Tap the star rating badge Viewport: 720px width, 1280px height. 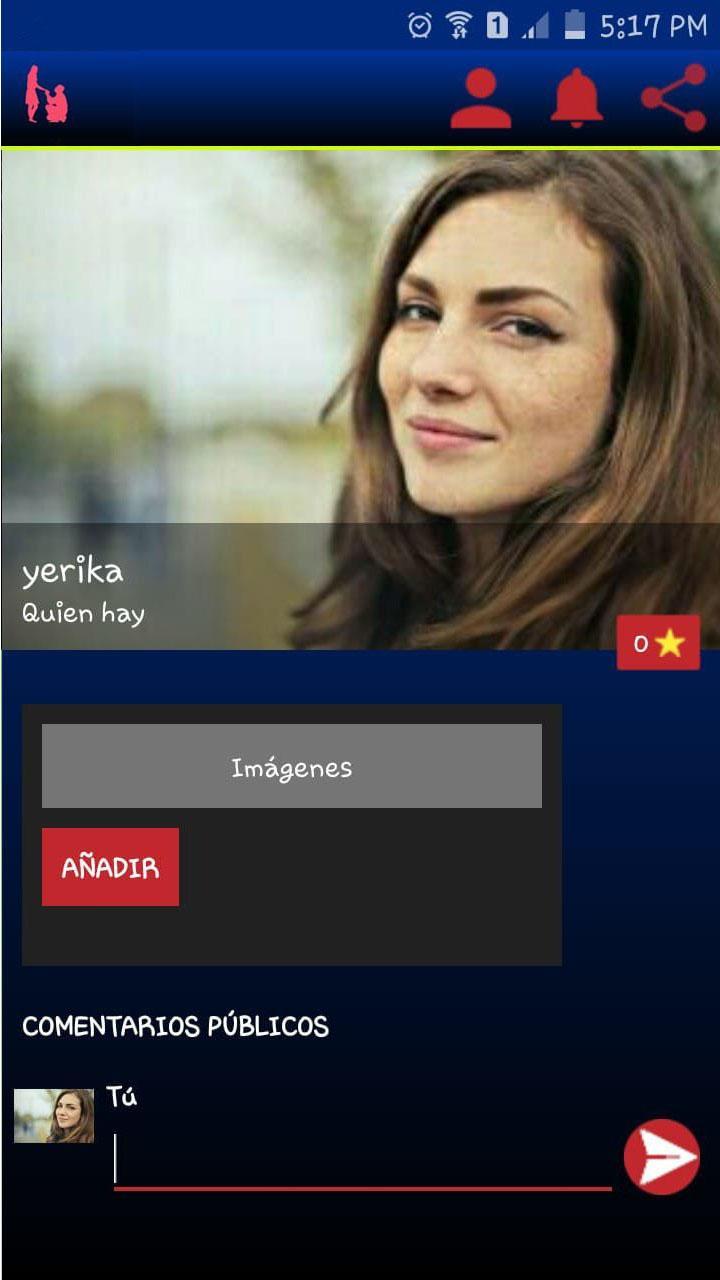(x=658, y=643)
